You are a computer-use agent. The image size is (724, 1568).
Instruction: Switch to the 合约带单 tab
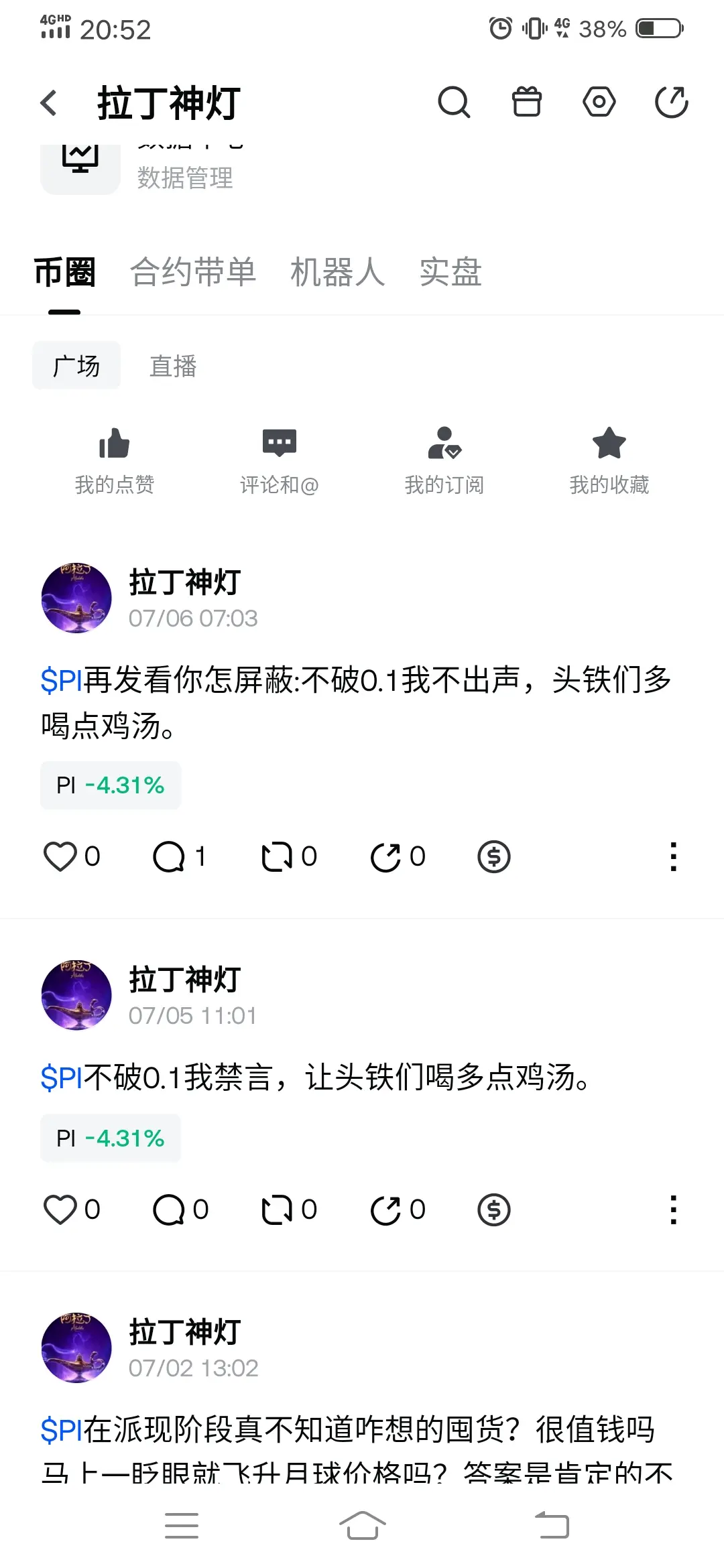[193, 273]
